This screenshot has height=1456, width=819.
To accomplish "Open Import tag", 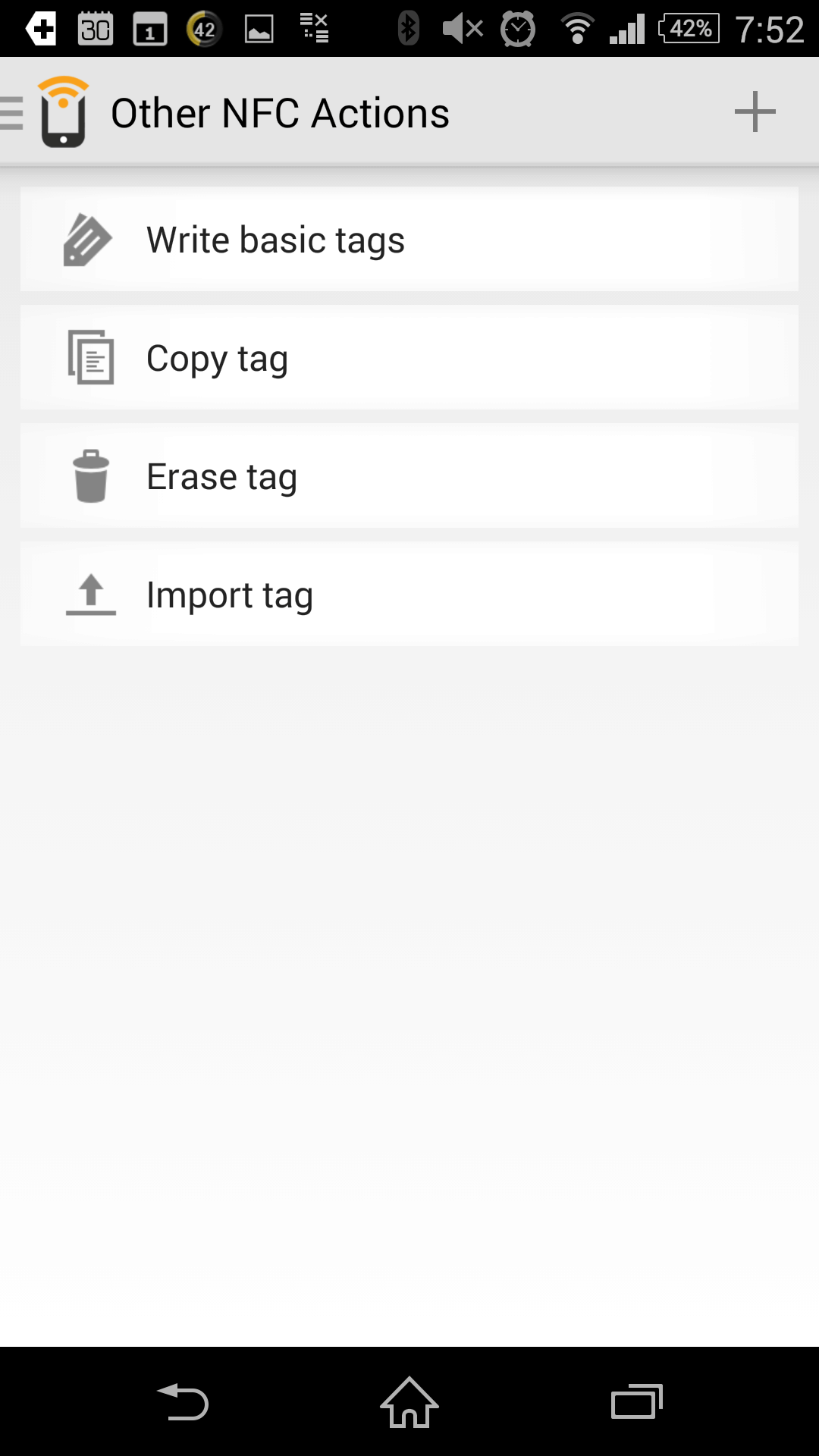I will click(x=409, y=595).
